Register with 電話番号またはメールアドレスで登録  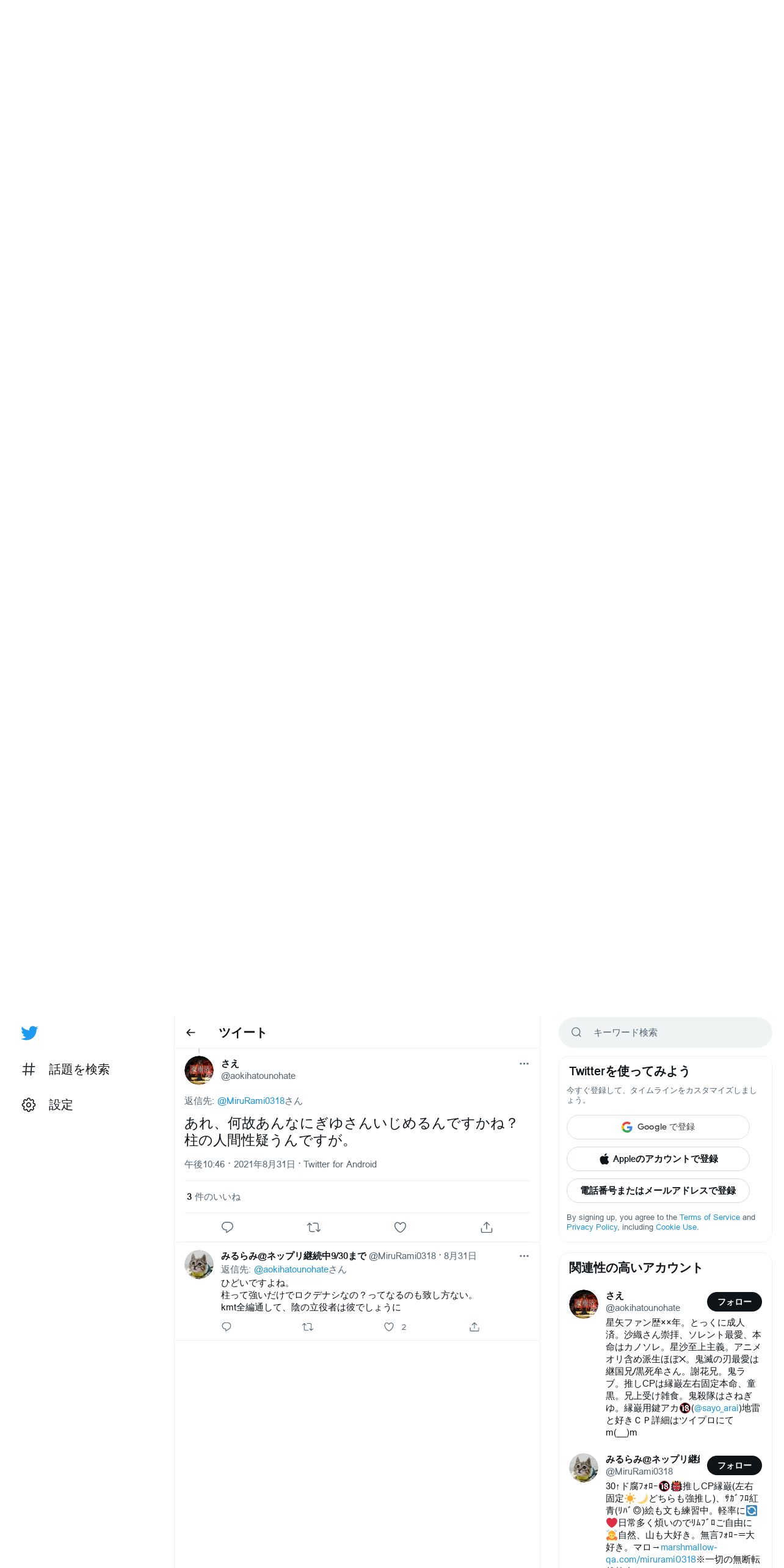658,1191
